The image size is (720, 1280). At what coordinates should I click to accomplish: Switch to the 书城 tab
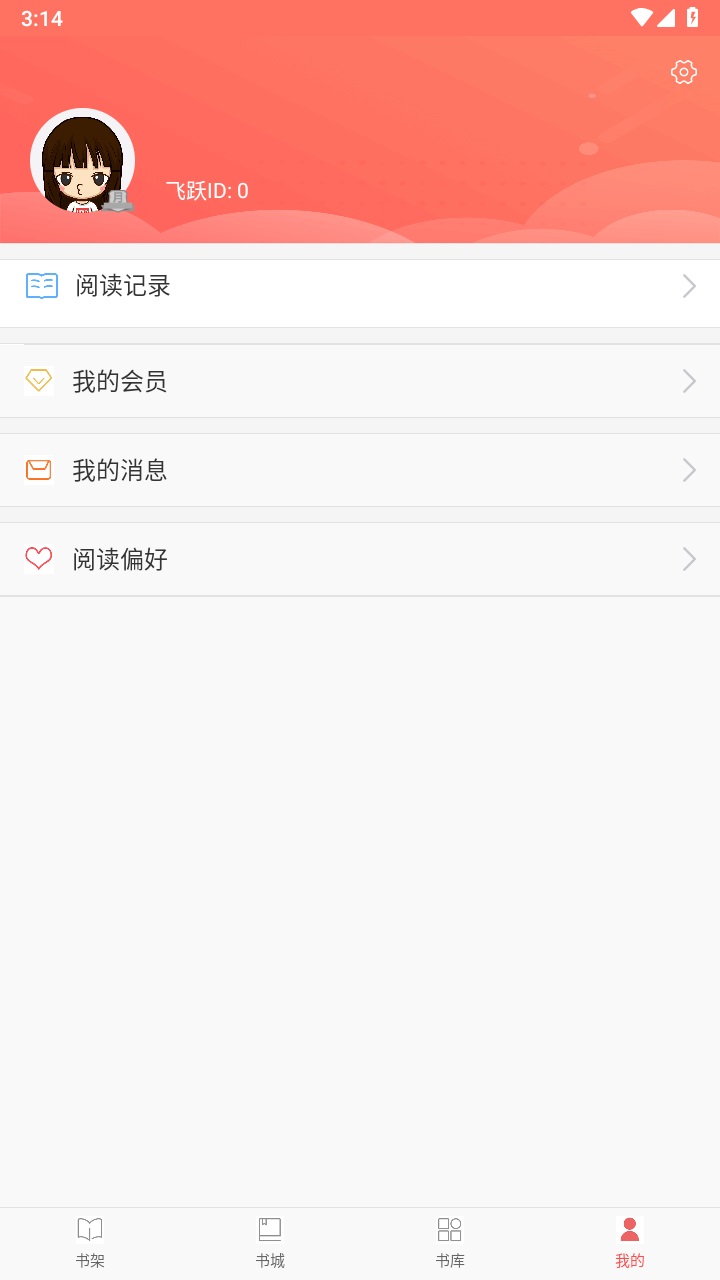coord(270,1240)
